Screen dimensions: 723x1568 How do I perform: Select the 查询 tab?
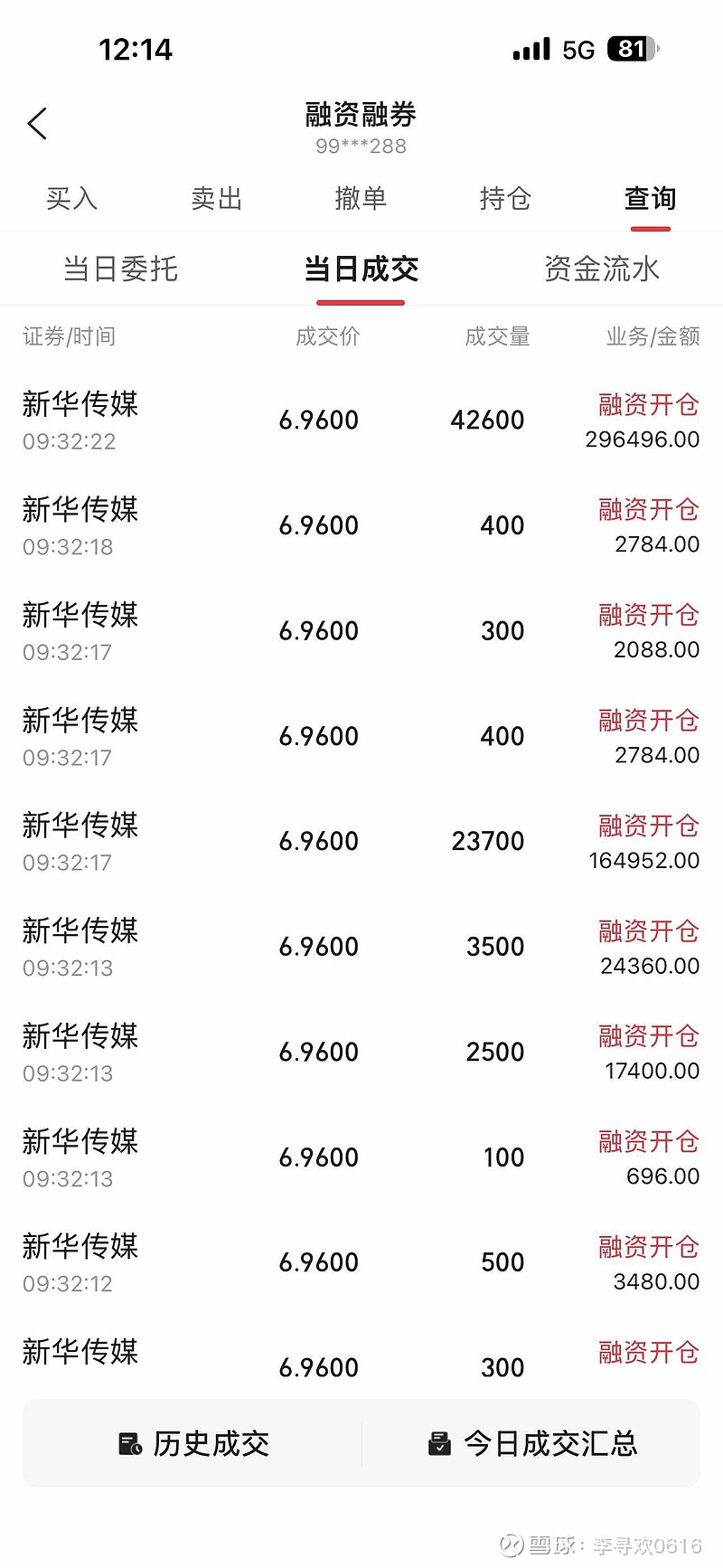pyautogui.click(x=649, y=199)
